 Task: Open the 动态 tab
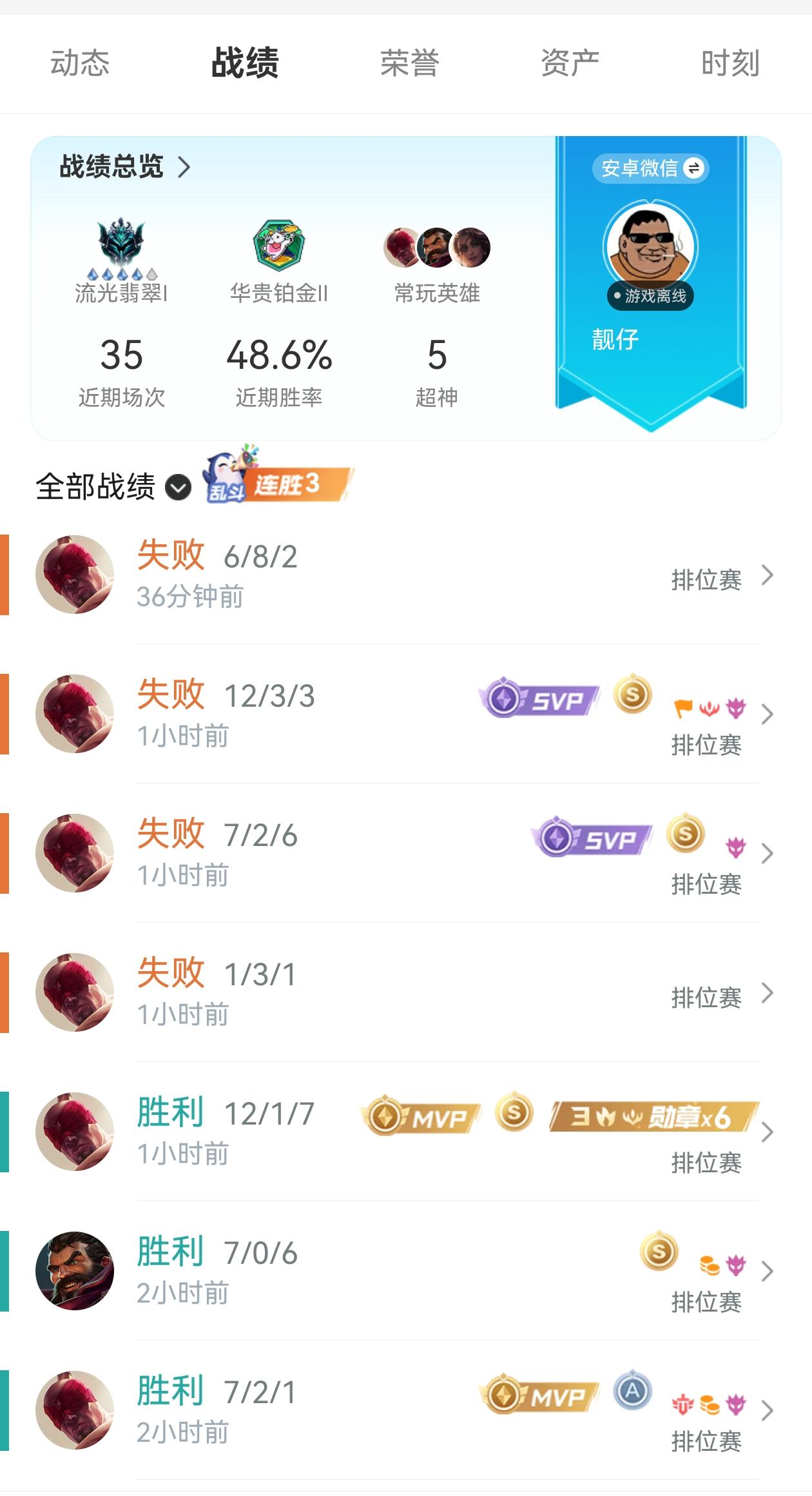(81, 63)
